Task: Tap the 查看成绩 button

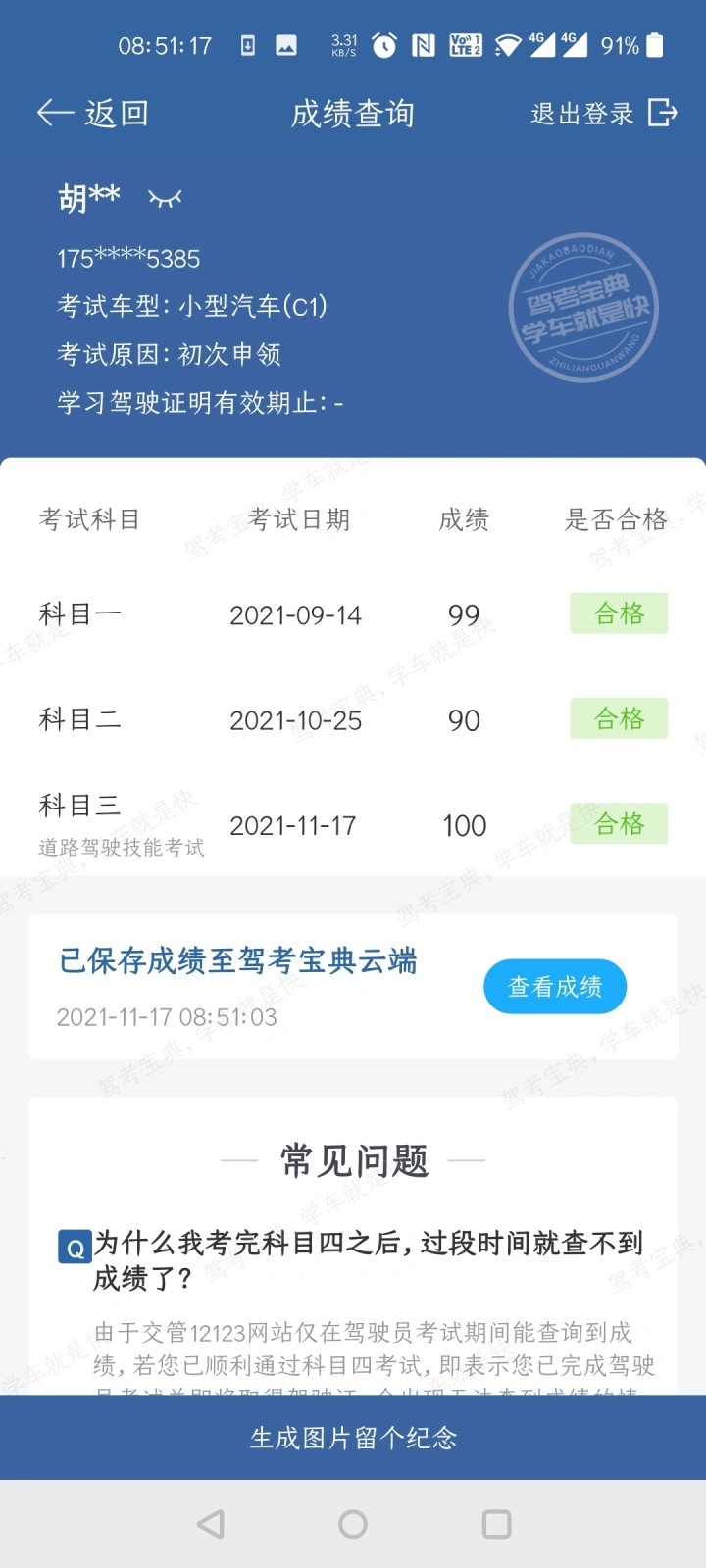Action: (x=555, y=987)
